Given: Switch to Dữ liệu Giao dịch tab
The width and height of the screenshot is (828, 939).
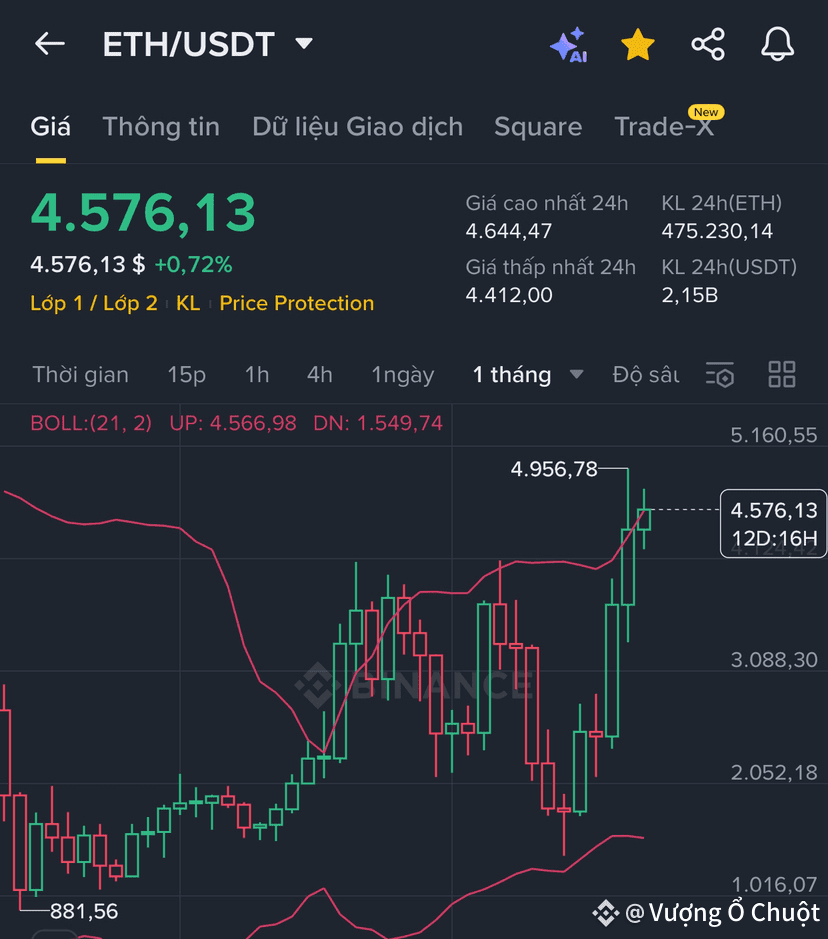Looking at the screenshot, I should click(357, 127).
